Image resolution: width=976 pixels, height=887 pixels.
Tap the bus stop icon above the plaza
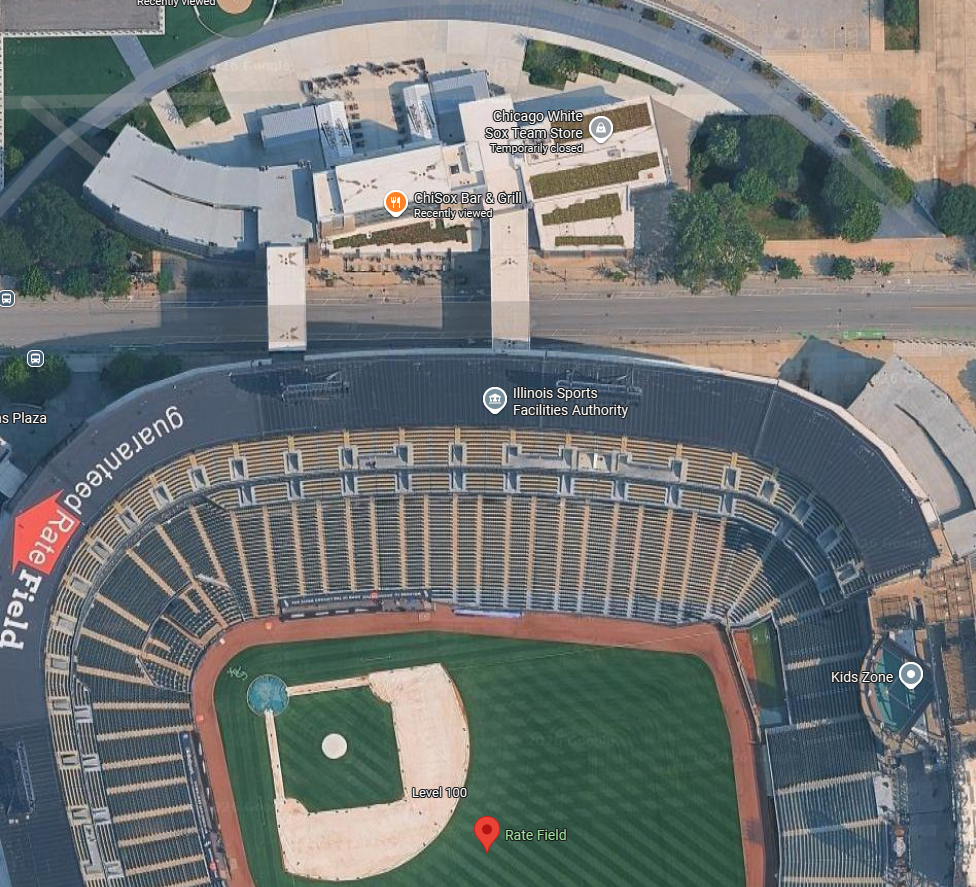coord(36,358)
